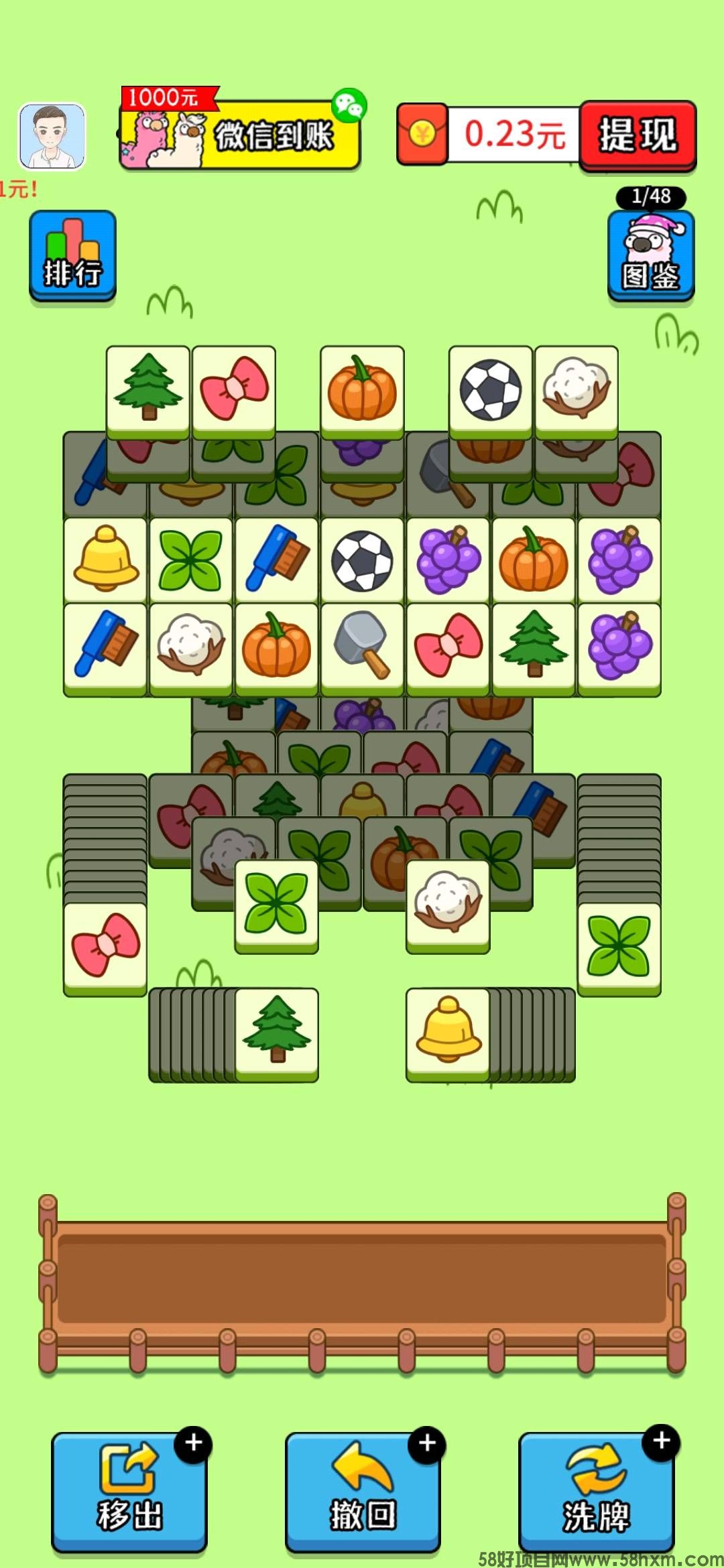This screenshot has height=1568, width=724.
Task: Use the 移出 move-out power-up
Action: (x=129, y=1492)
